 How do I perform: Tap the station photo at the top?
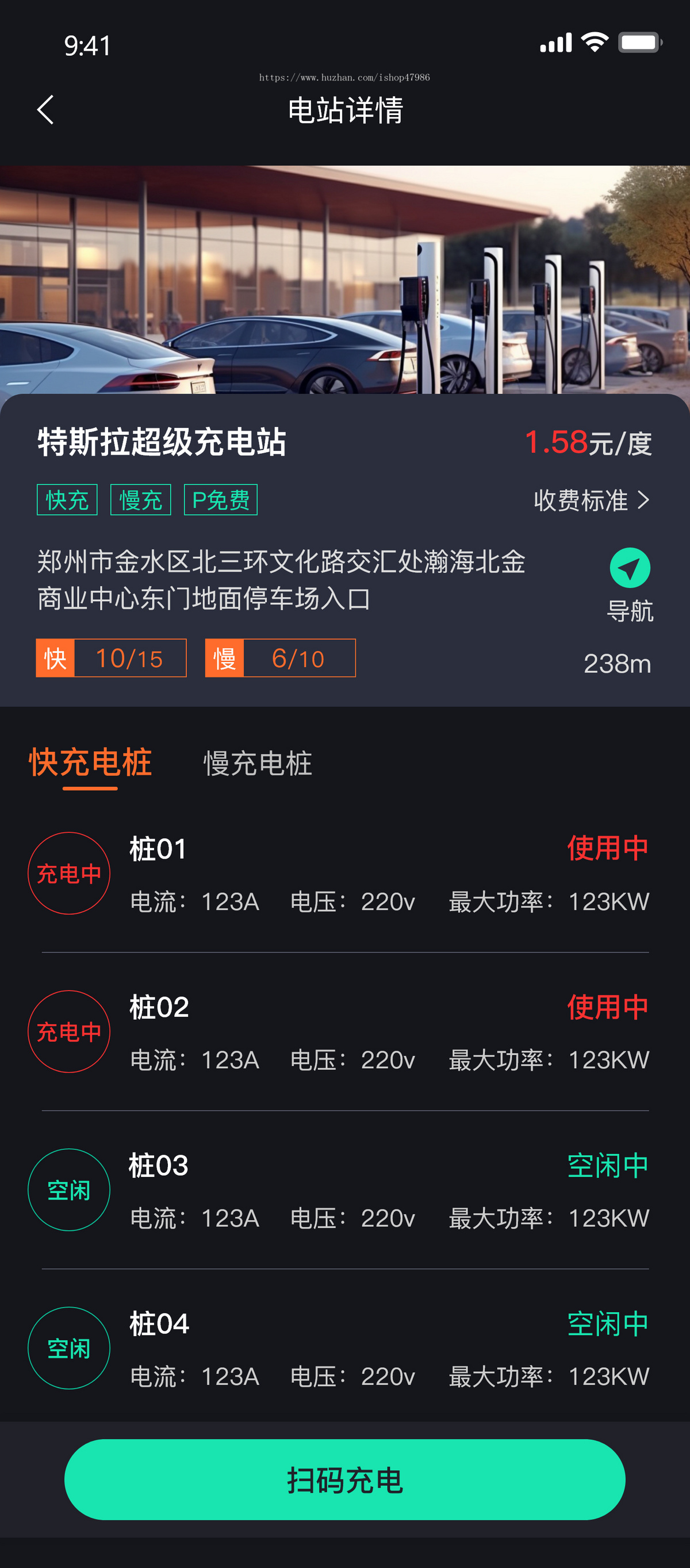(x=345, y=277)
